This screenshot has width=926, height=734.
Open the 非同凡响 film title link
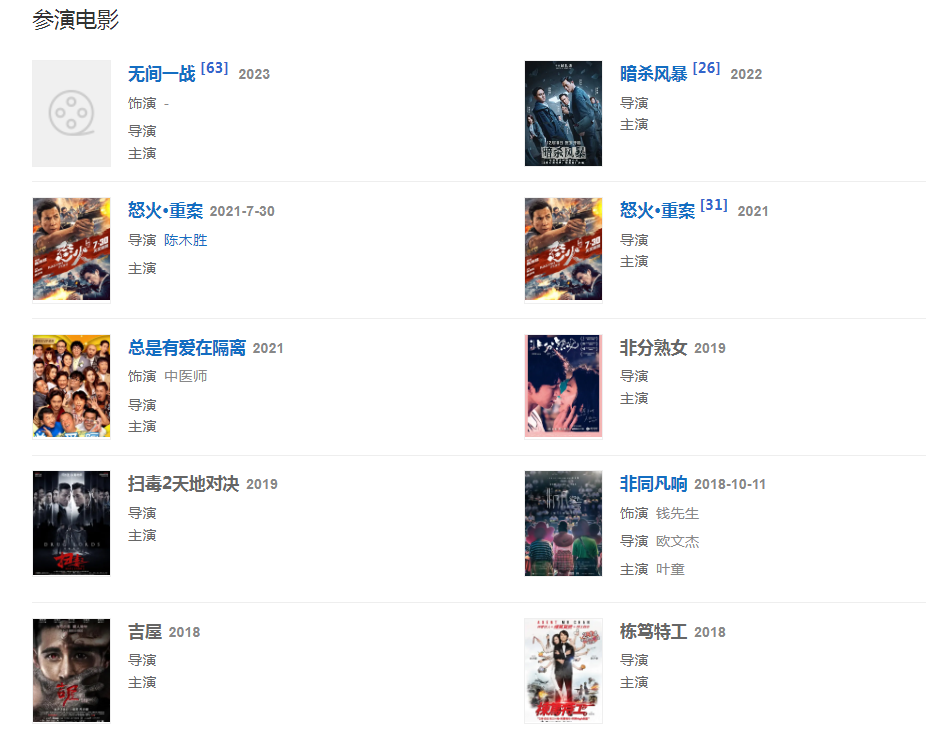pos(653,484)
